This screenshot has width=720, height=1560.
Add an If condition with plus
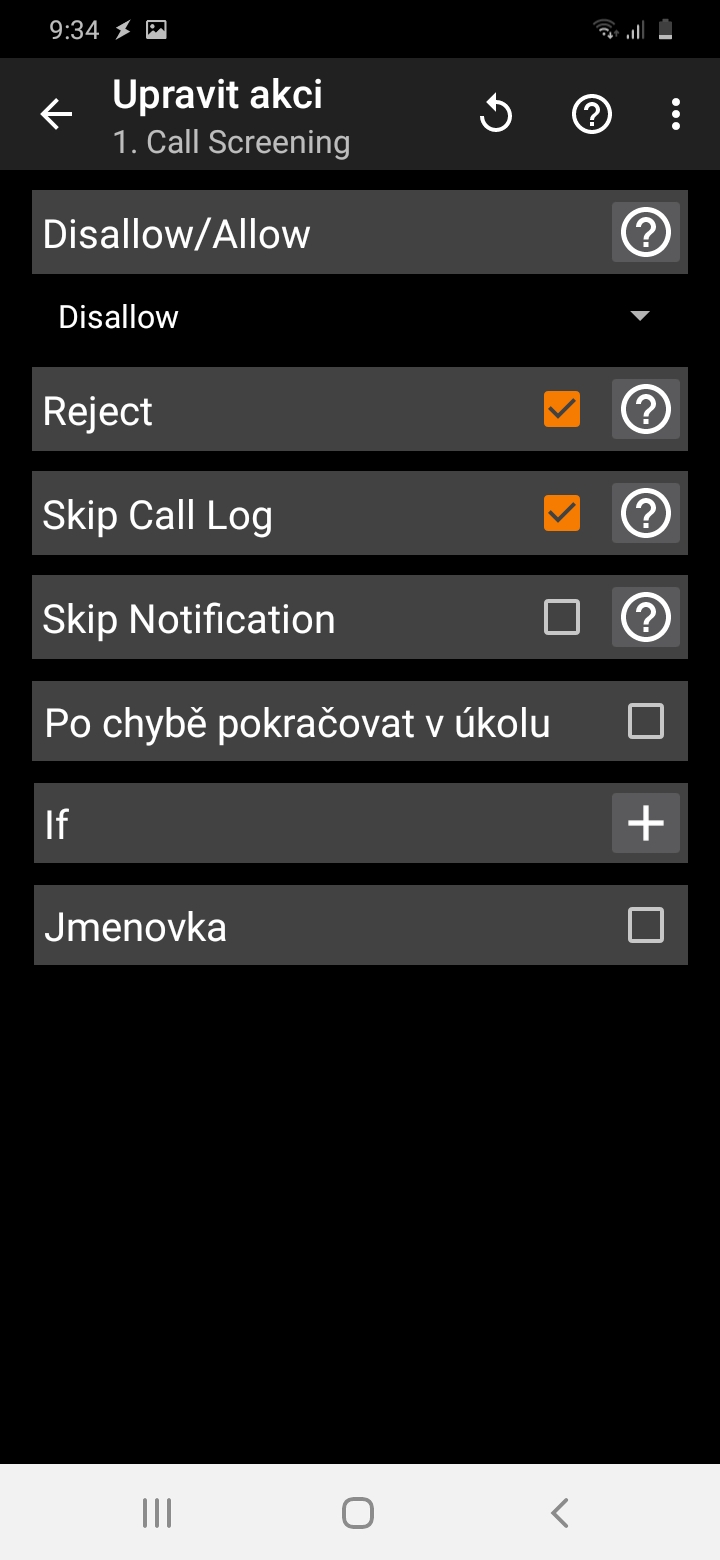[x=645, y=823]
